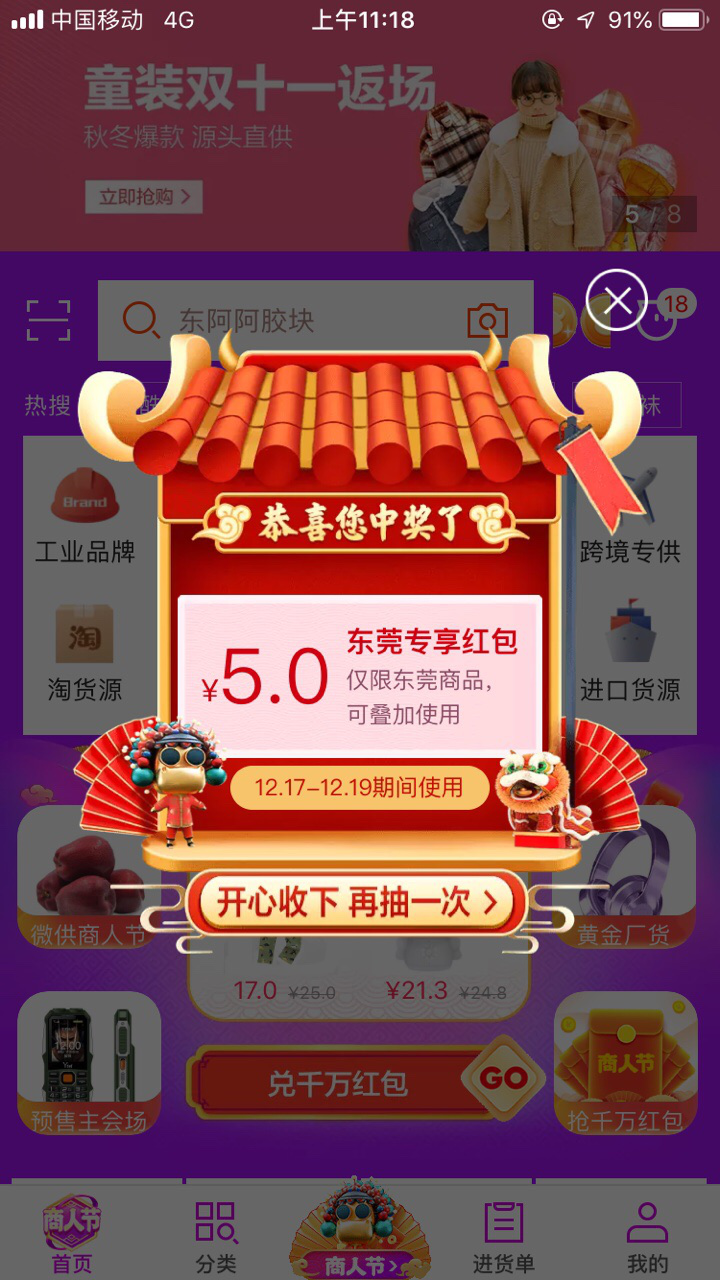Tap 开心收下 再抽一次 button
The height and width of the screenshot is (1280, 720).
pos(357,903)
